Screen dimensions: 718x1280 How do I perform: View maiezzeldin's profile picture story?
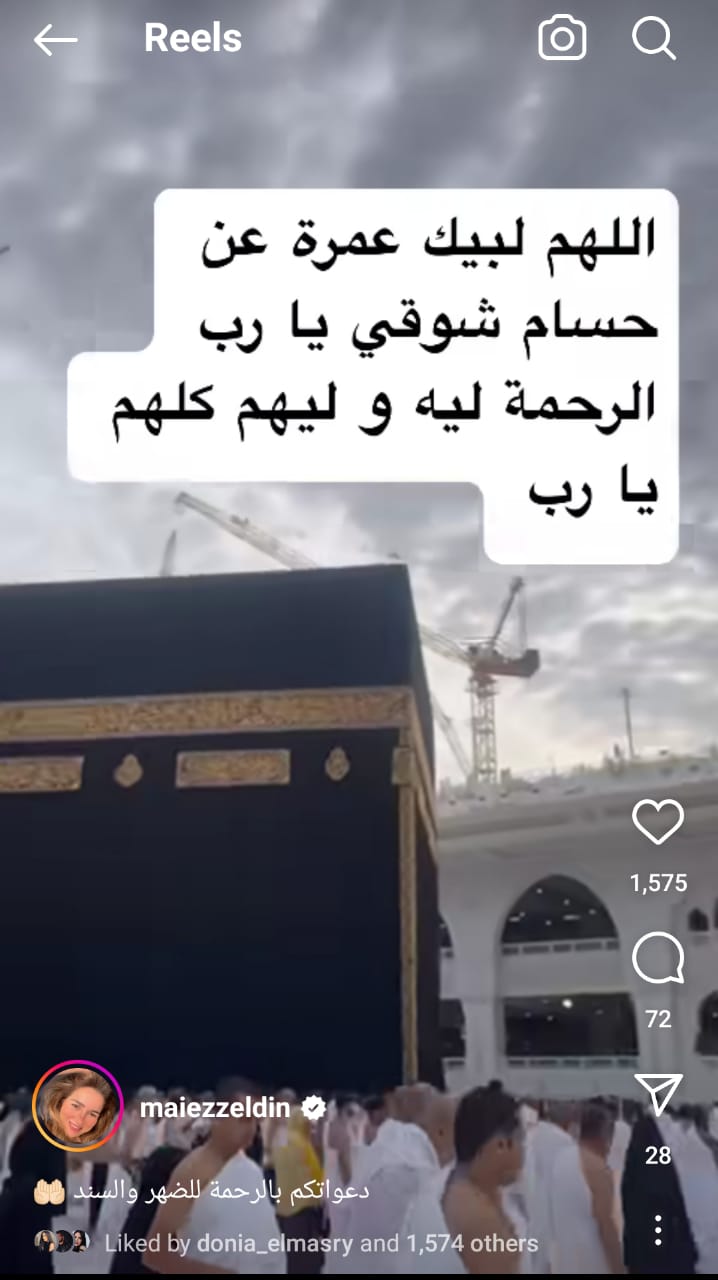click(77, 1106)
